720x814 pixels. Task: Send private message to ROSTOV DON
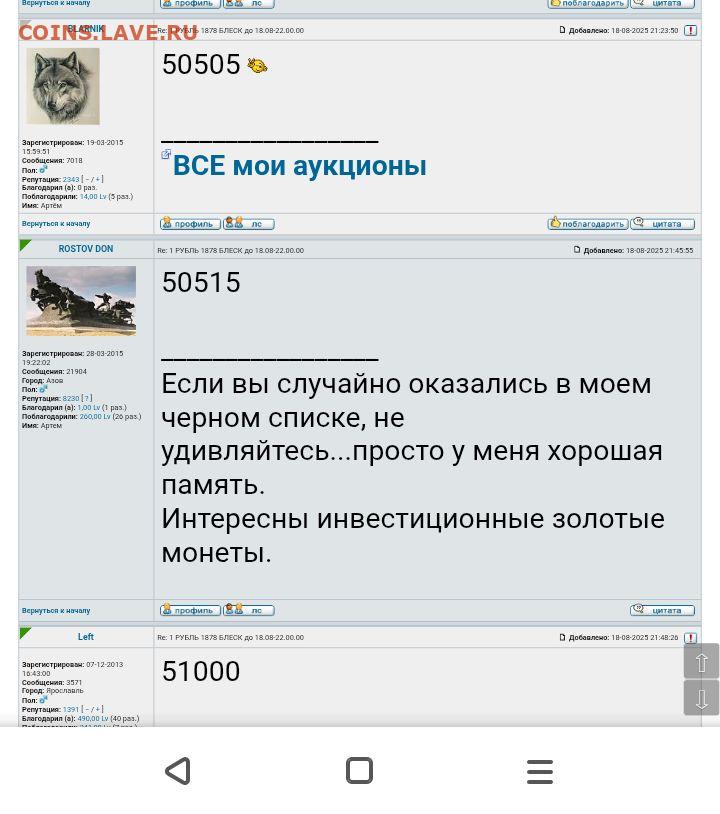pos(248,610)
